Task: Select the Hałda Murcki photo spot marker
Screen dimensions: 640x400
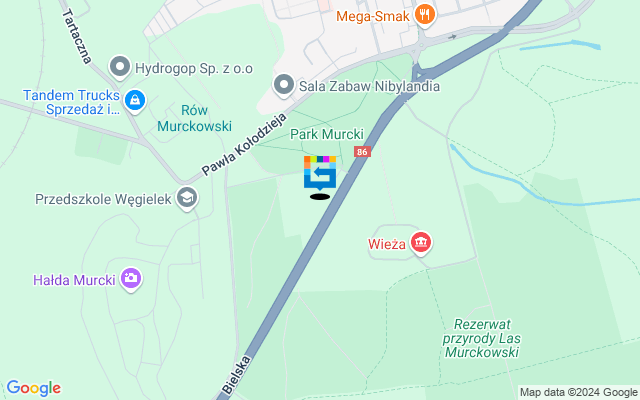Action: [131, 277]
